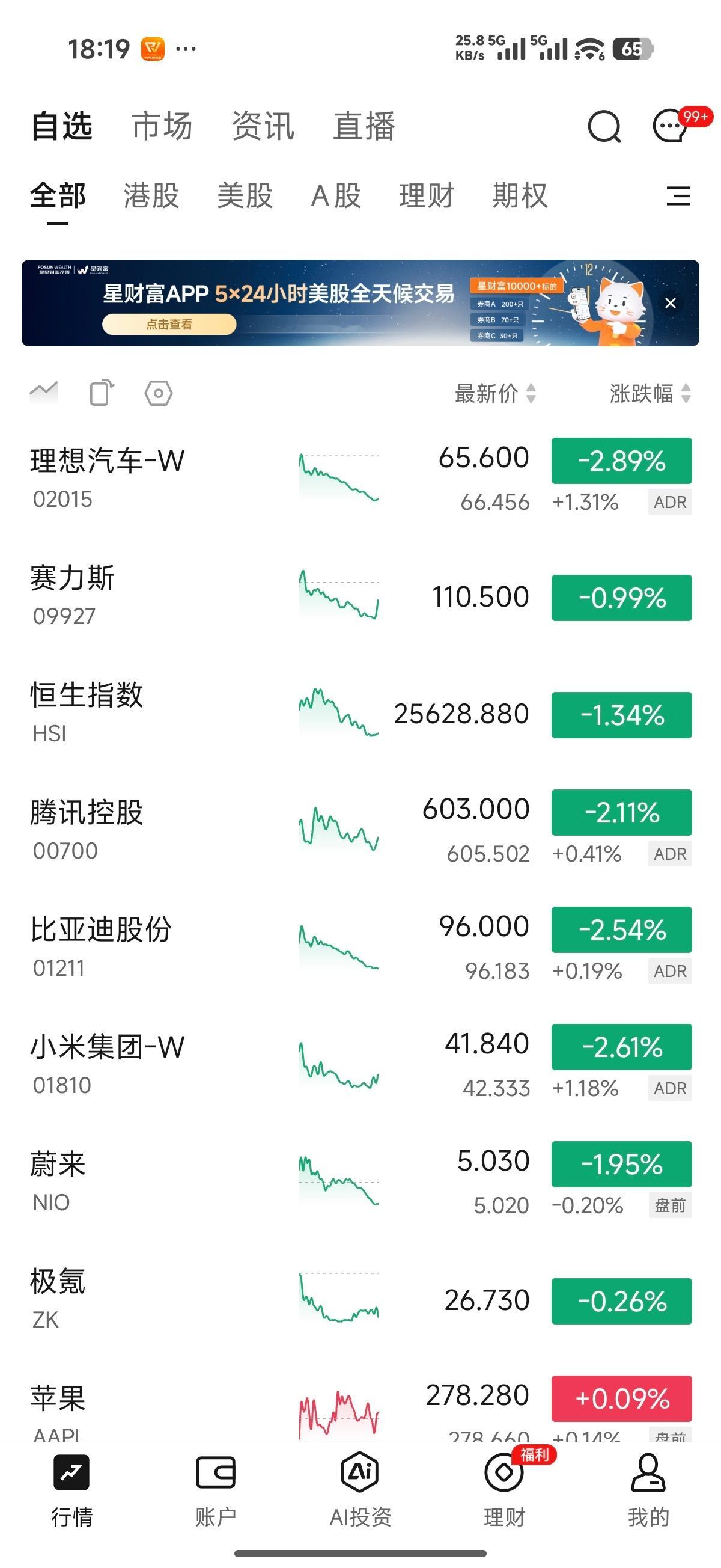Show the A股 watchlist group
This screenshot has width=721, height=1568.
[336, 196]
